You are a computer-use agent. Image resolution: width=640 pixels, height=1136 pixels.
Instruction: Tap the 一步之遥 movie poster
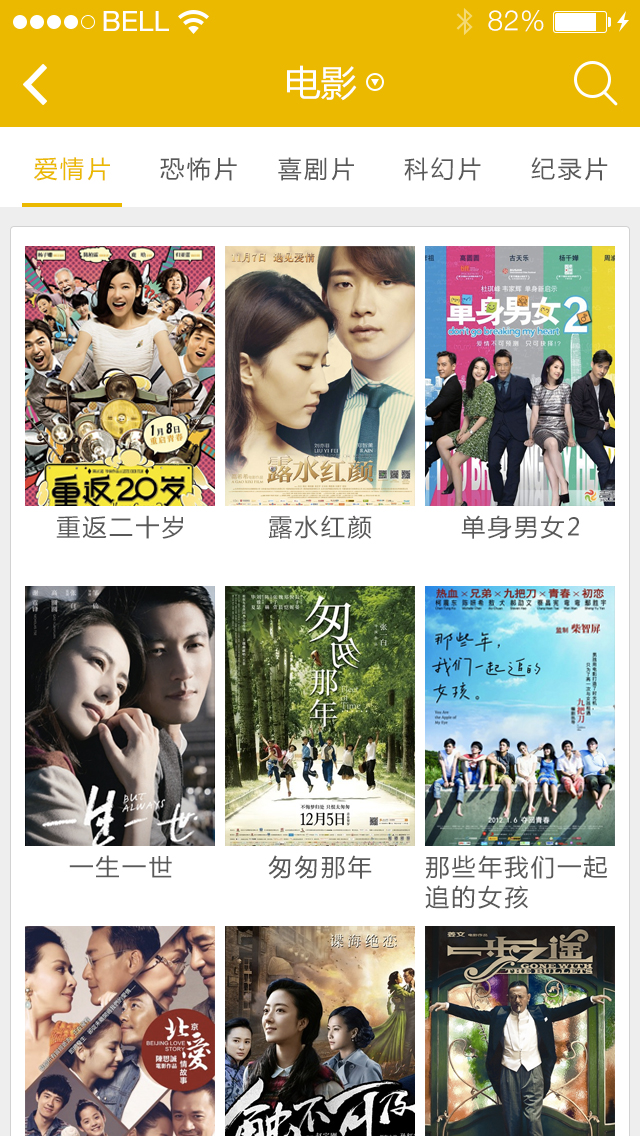click(520, 1030)
